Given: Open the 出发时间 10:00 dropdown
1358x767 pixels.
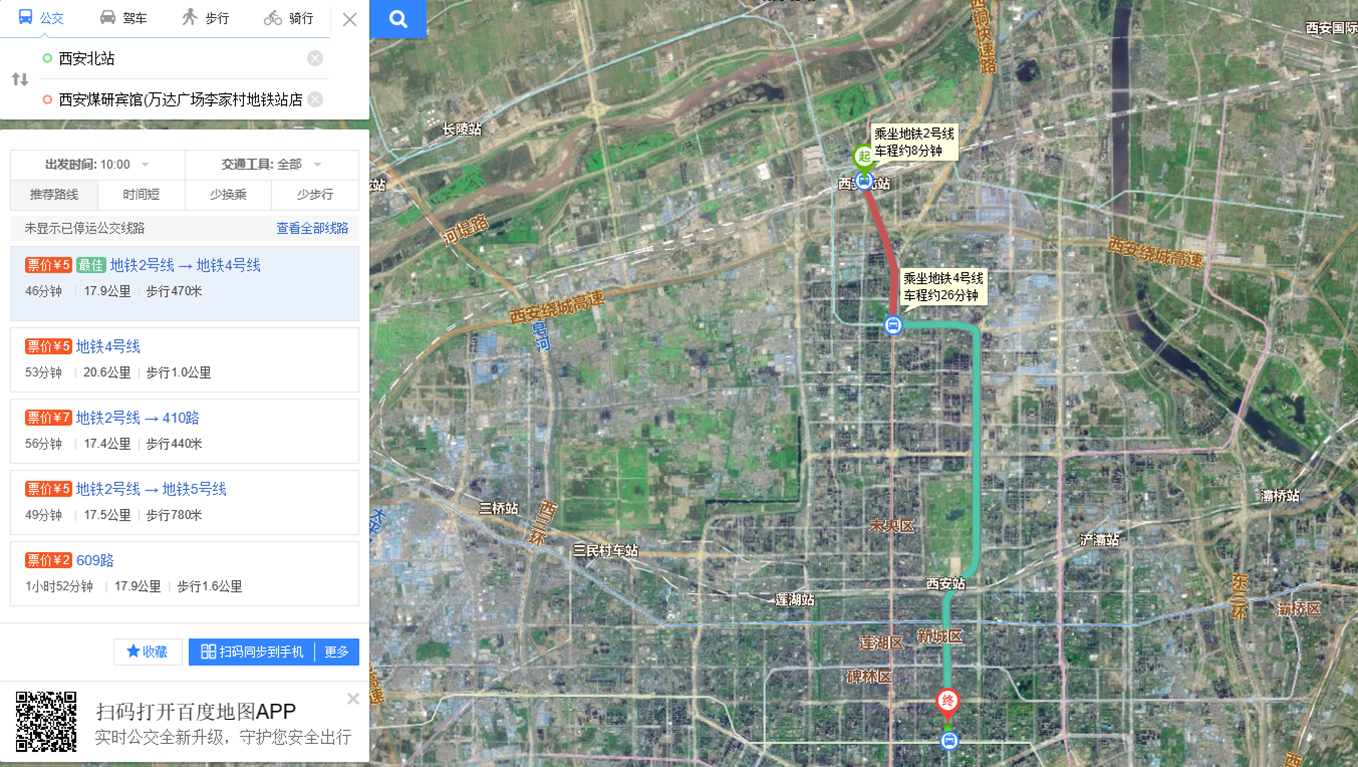Looking at the screenshot, I should [x=97, y=164].
